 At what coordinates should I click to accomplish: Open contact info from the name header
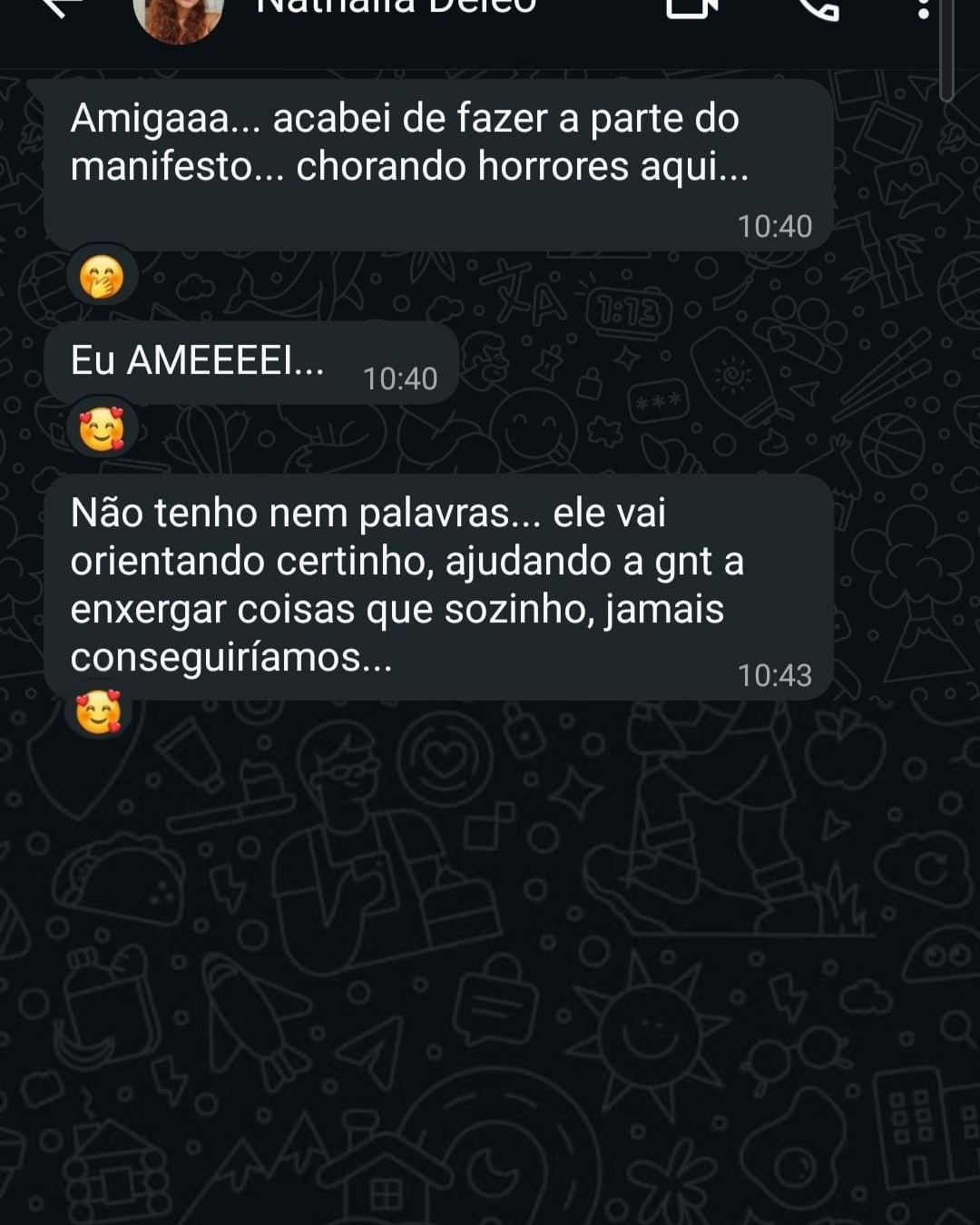tap(397, 7)
